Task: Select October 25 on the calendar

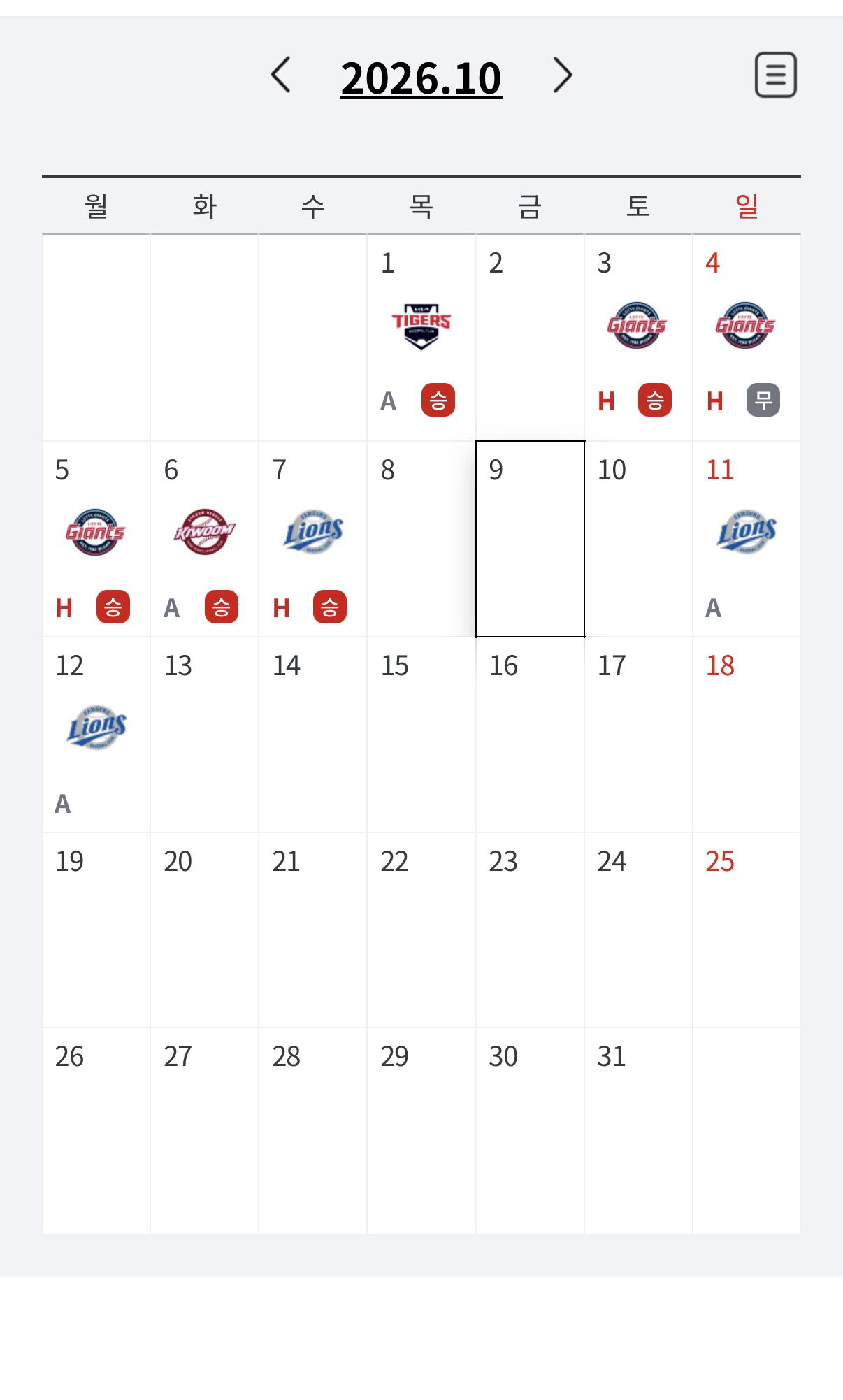Action: tap(747, 930)
